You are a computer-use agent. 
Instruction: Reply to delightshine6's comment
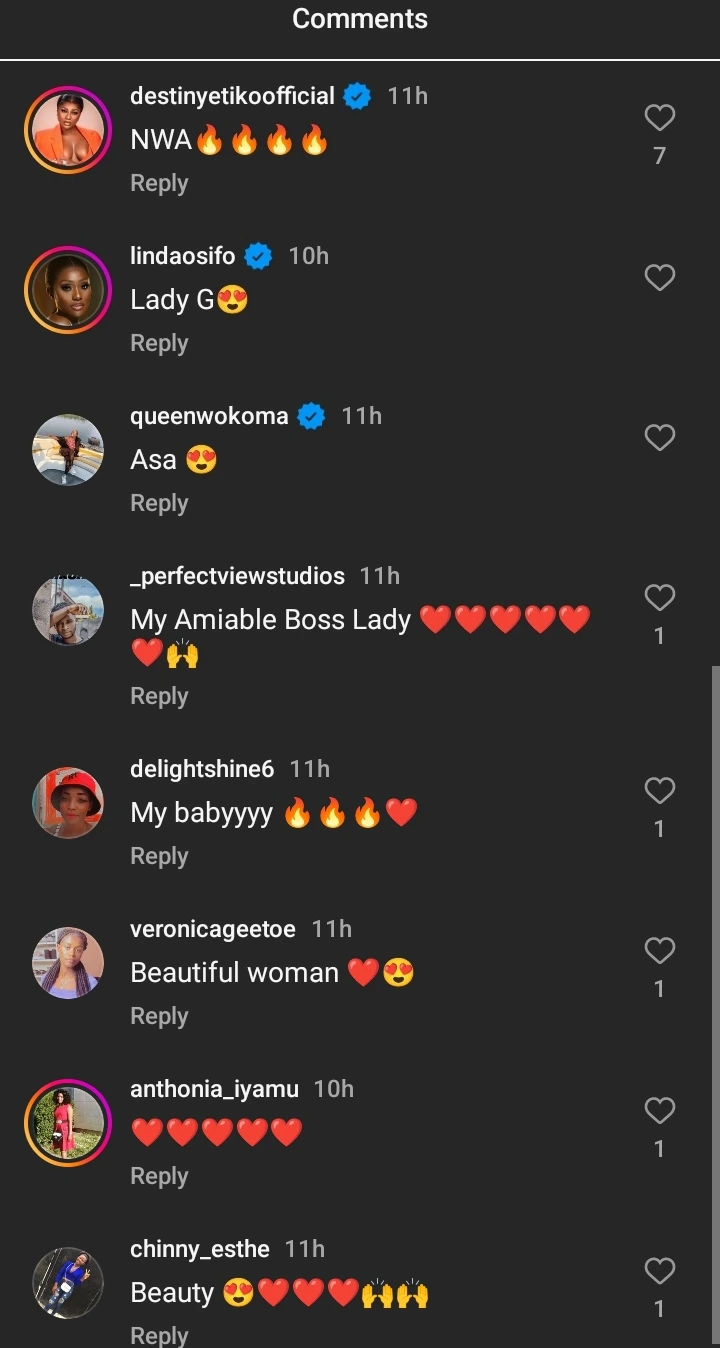point(159,856)
